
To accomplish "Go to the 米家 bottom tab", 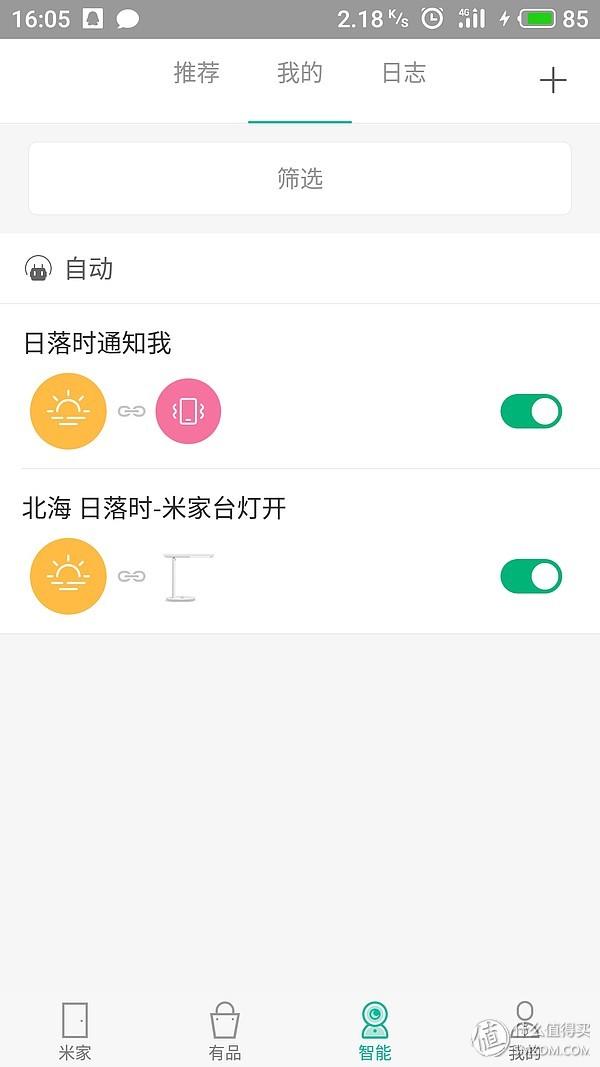I will (x=75, y=1030).
